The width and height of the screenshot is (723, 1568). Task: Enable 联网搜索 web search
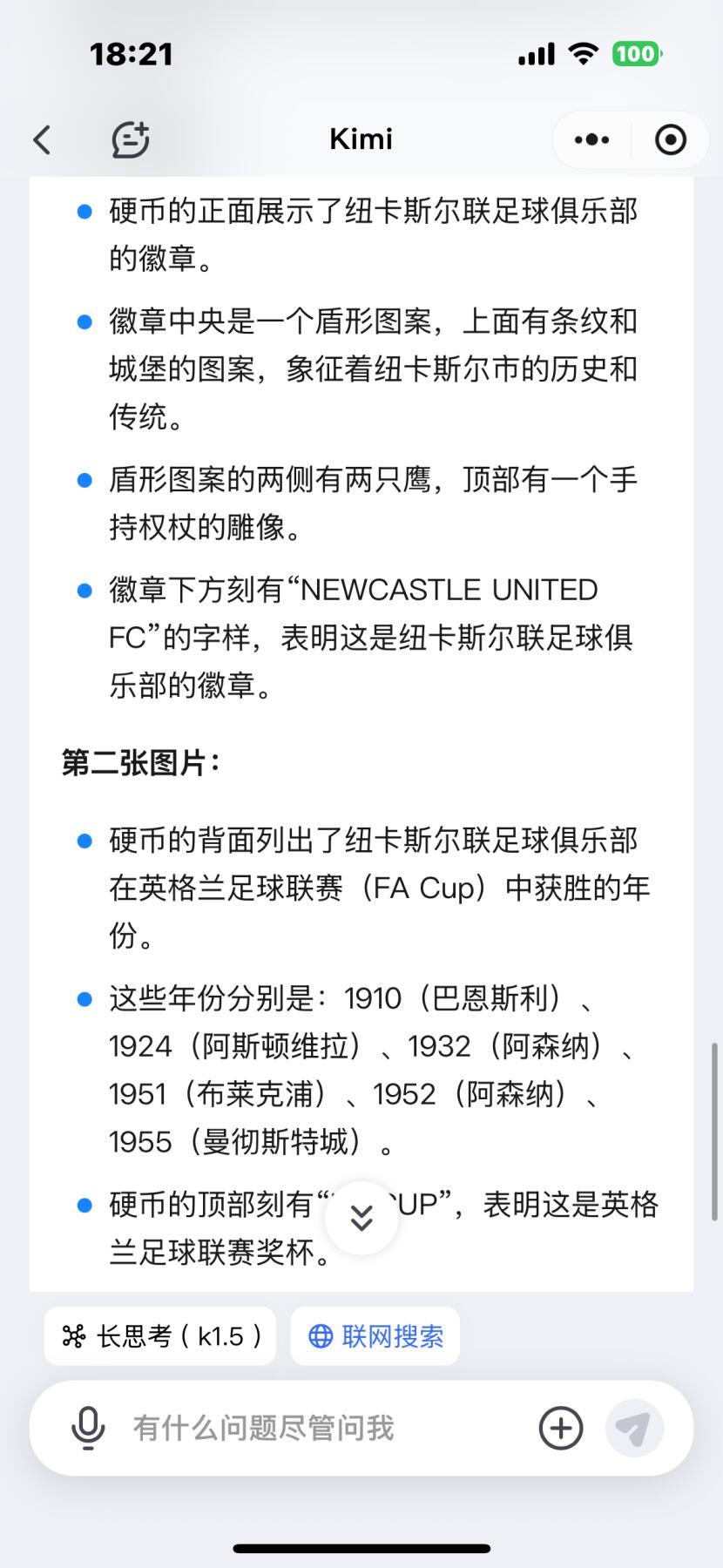click(x=375, y=1335)
